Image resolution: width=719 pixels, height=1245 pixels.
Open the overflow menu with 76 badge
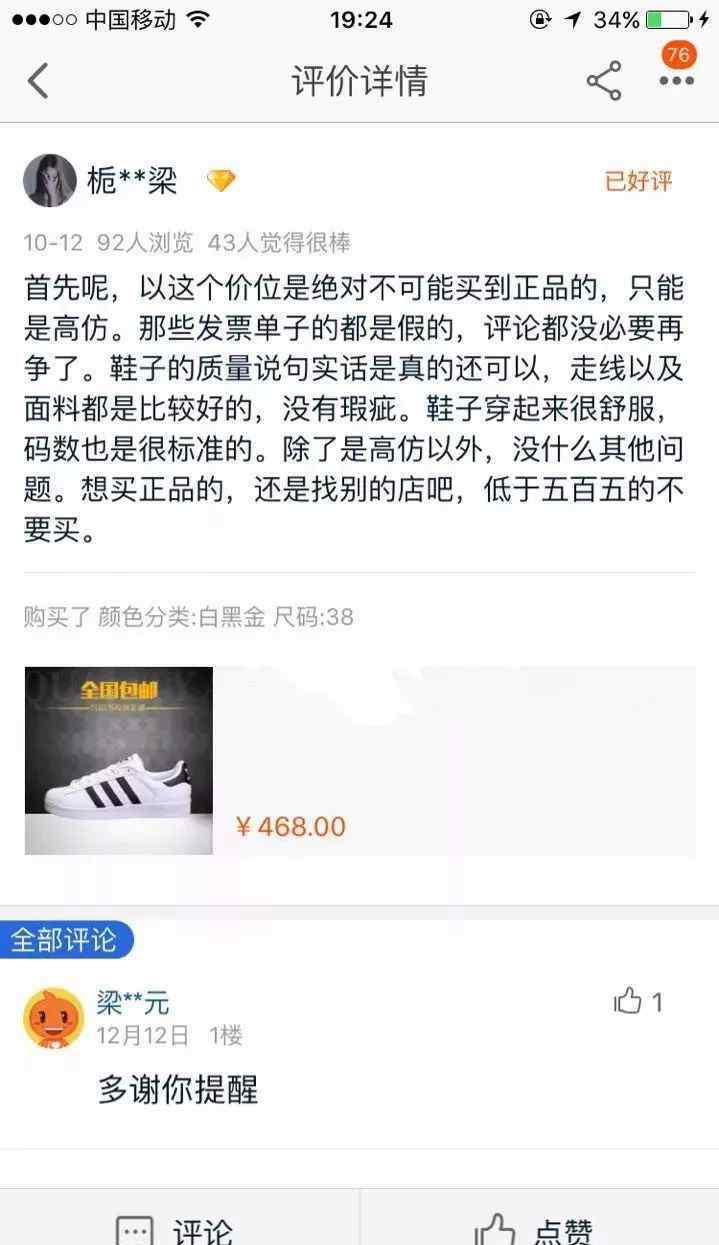coord(676,80)
